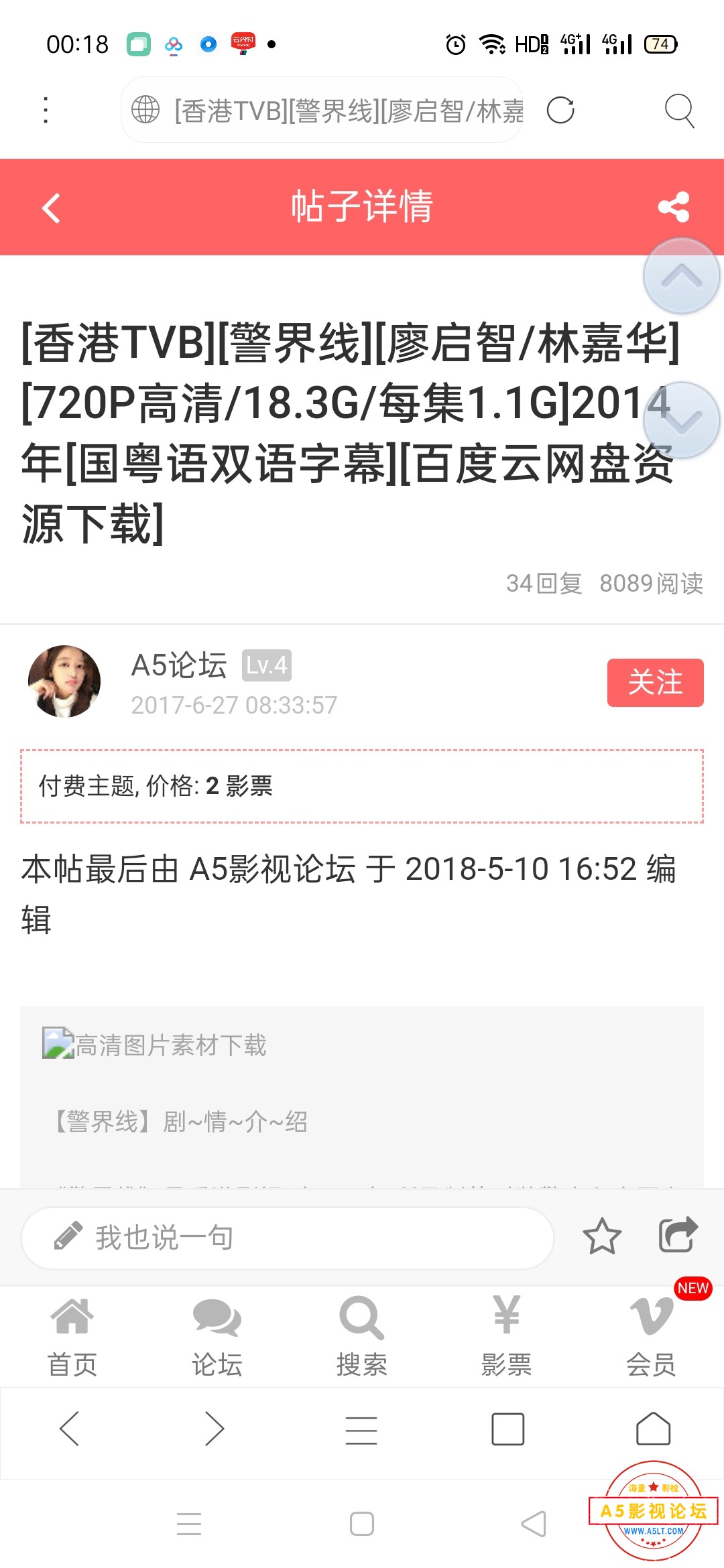The height and width of the screenshot is (1568, 724).
Task: Open the 会员 tab
Action: tap(652, 1335)
